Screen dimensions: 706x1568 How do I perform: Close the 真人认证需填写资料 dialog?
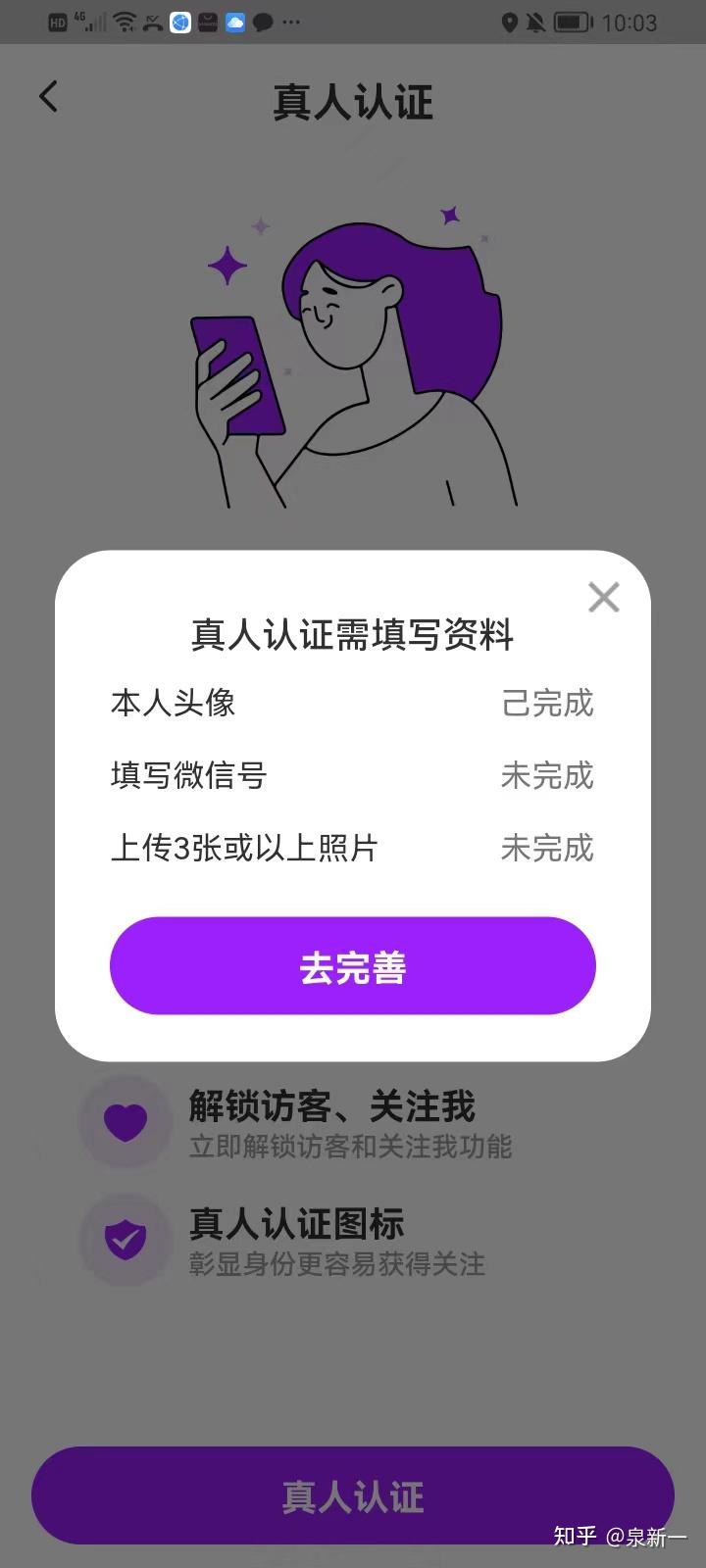603,597
